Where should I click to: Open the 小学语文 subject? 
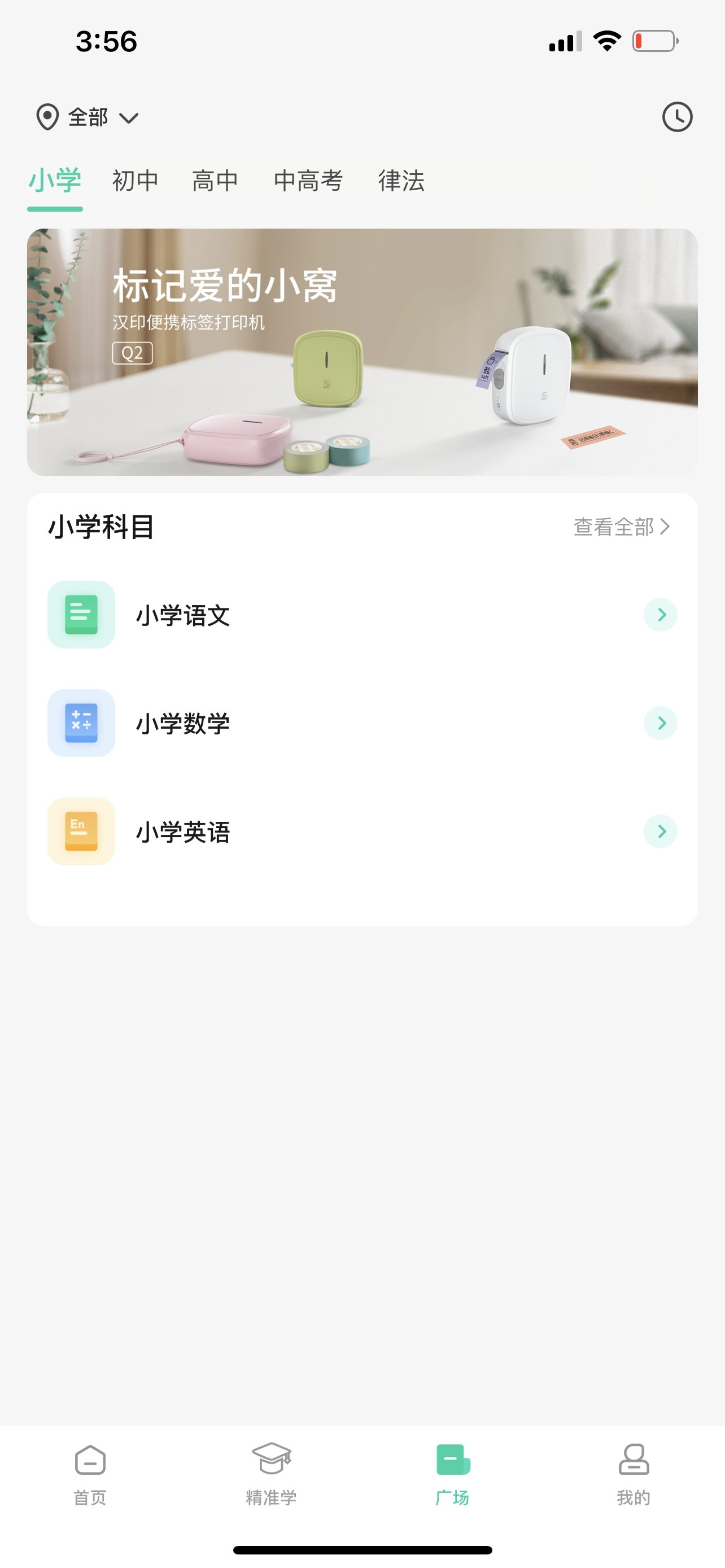[x=362, y=615]
